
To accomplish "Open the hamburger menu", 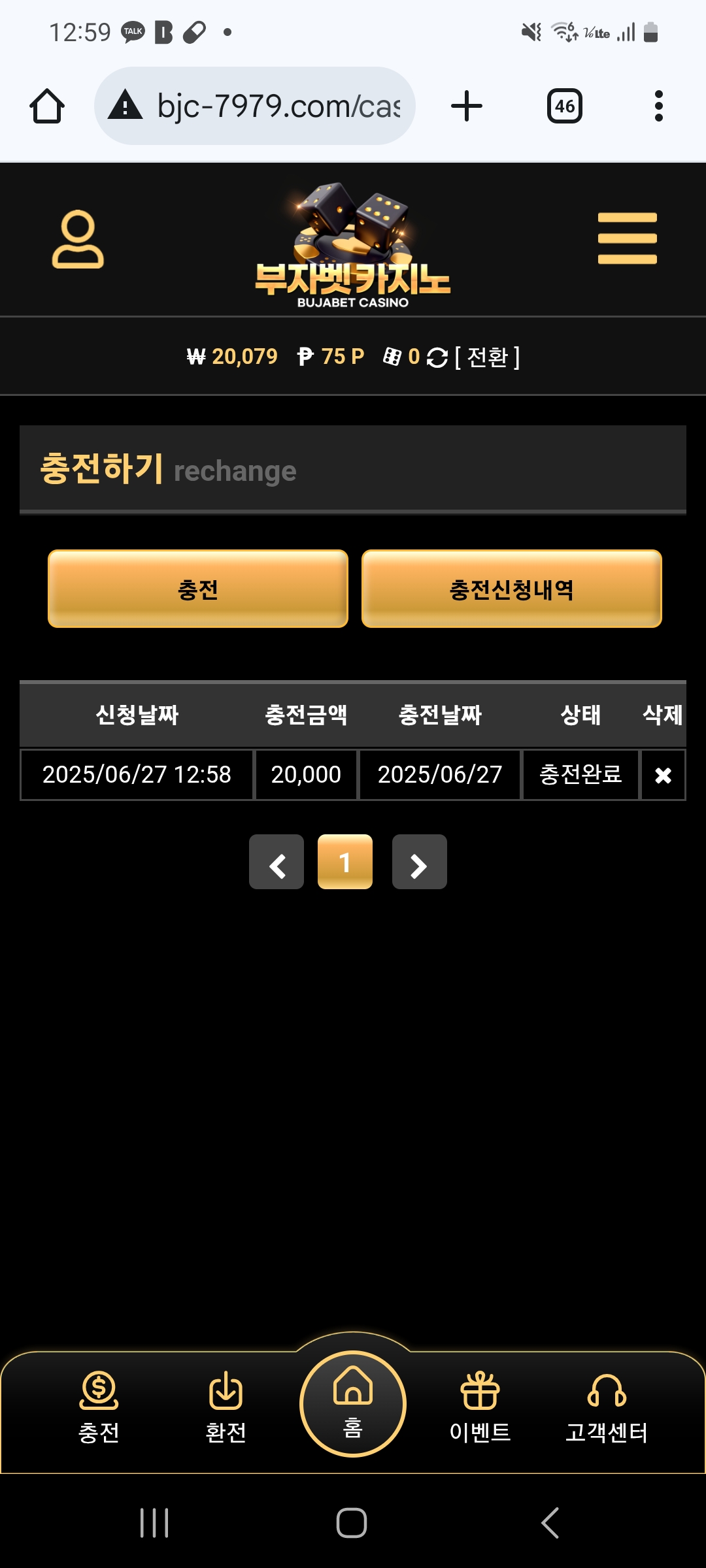I will pyautogui.click(x=627, y=238).
